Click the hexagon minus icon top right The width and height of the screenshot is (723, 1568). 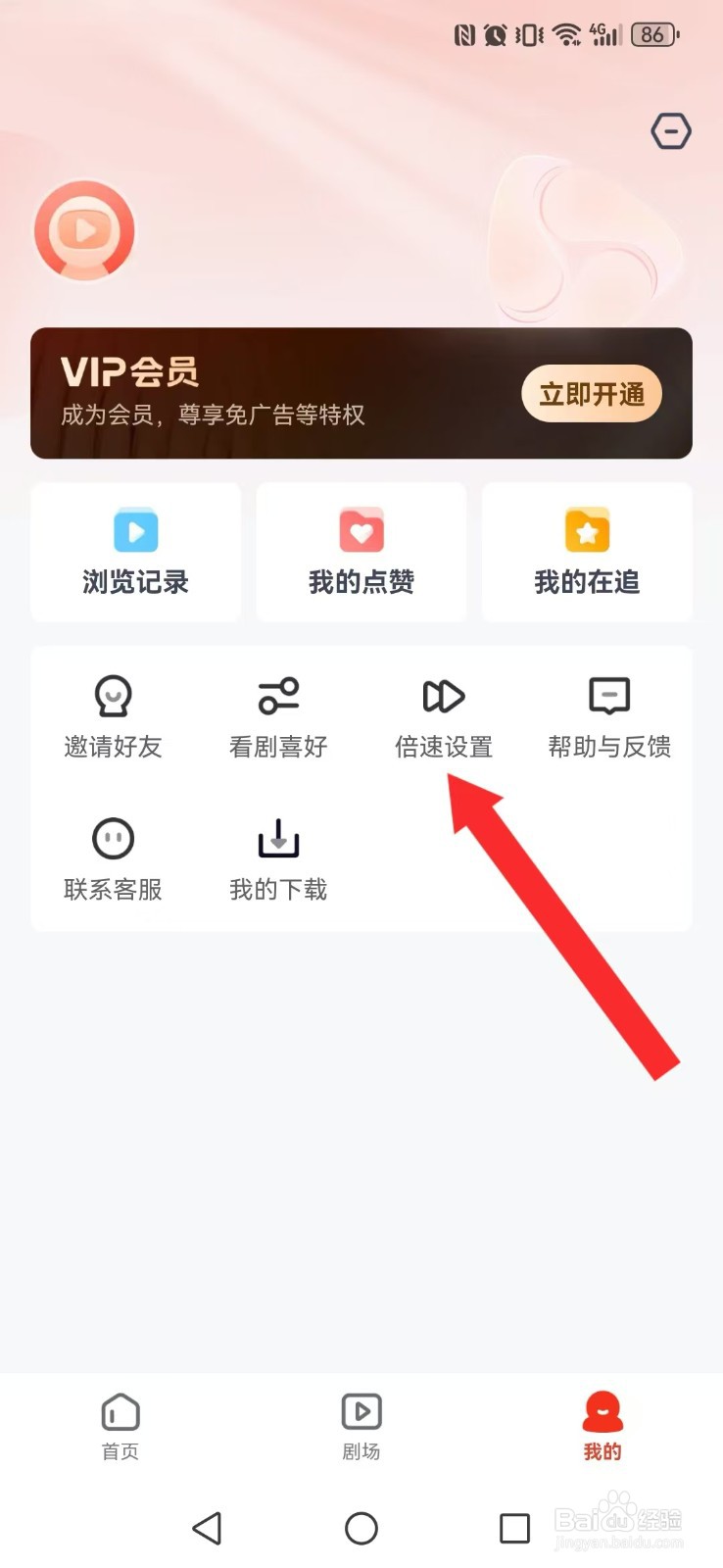[670, 130]
